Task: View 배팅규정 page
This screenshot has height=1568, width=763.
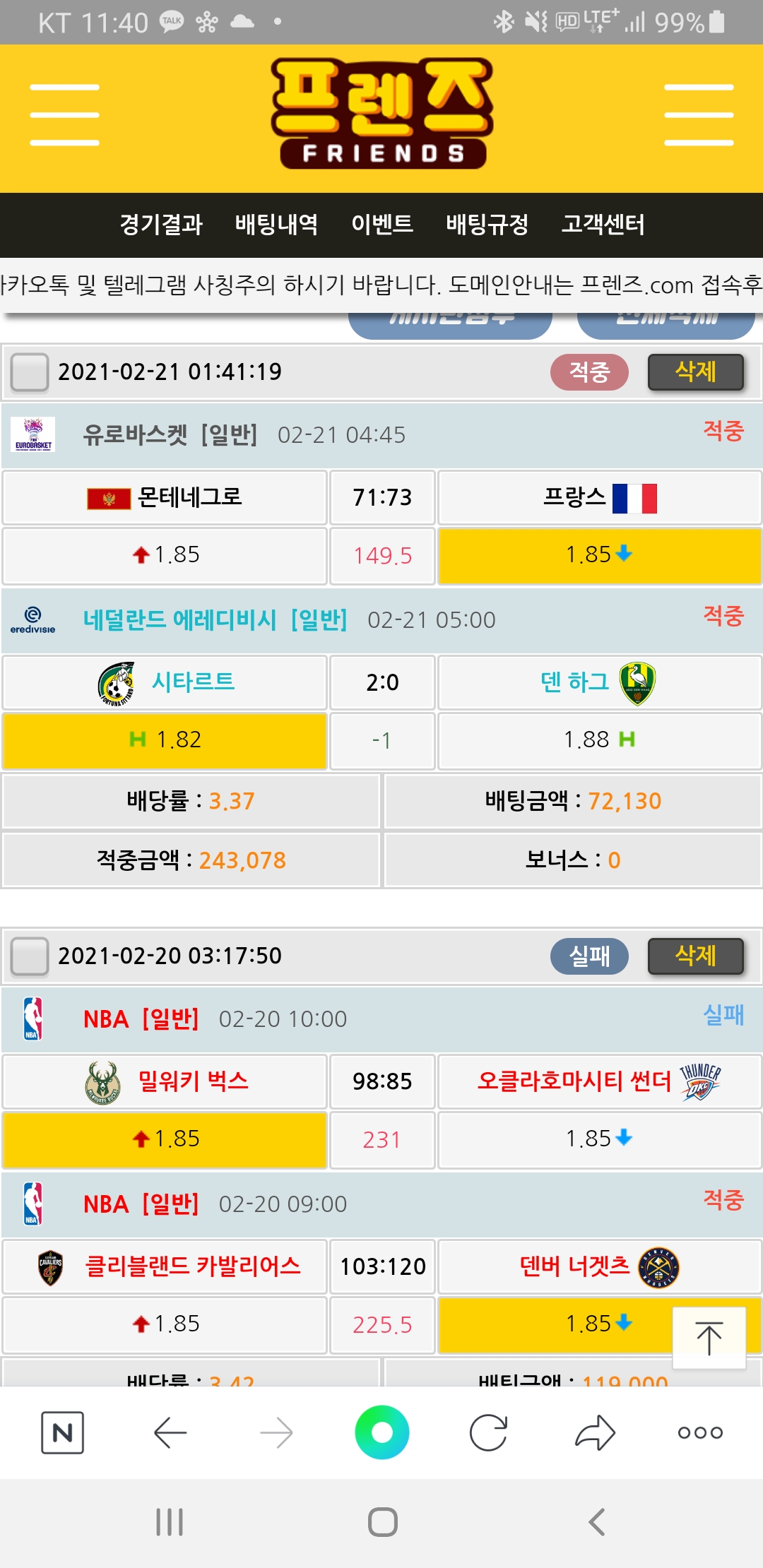Action: 487,225
